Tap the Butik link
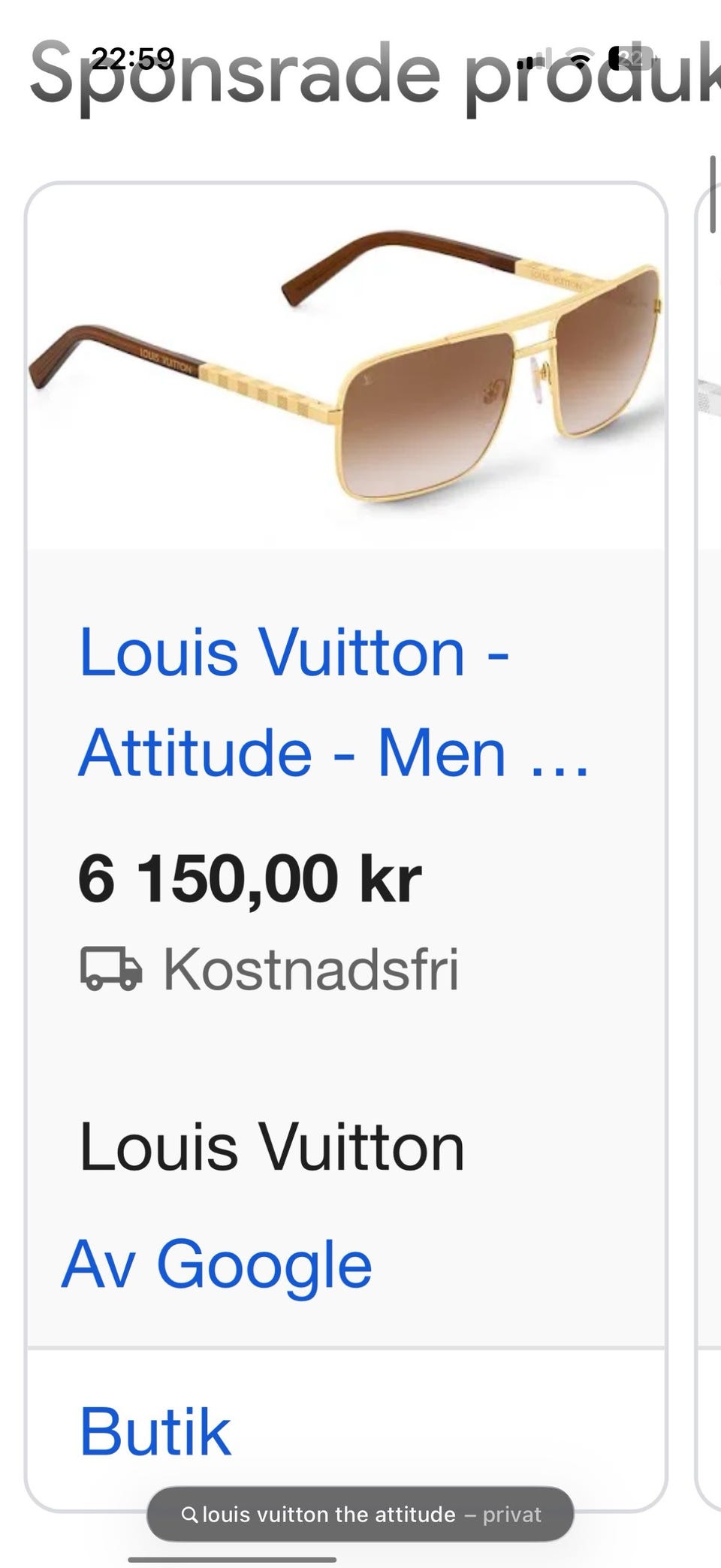Viewport: 721px width, 1568px height. click(x=155, y=1431)
